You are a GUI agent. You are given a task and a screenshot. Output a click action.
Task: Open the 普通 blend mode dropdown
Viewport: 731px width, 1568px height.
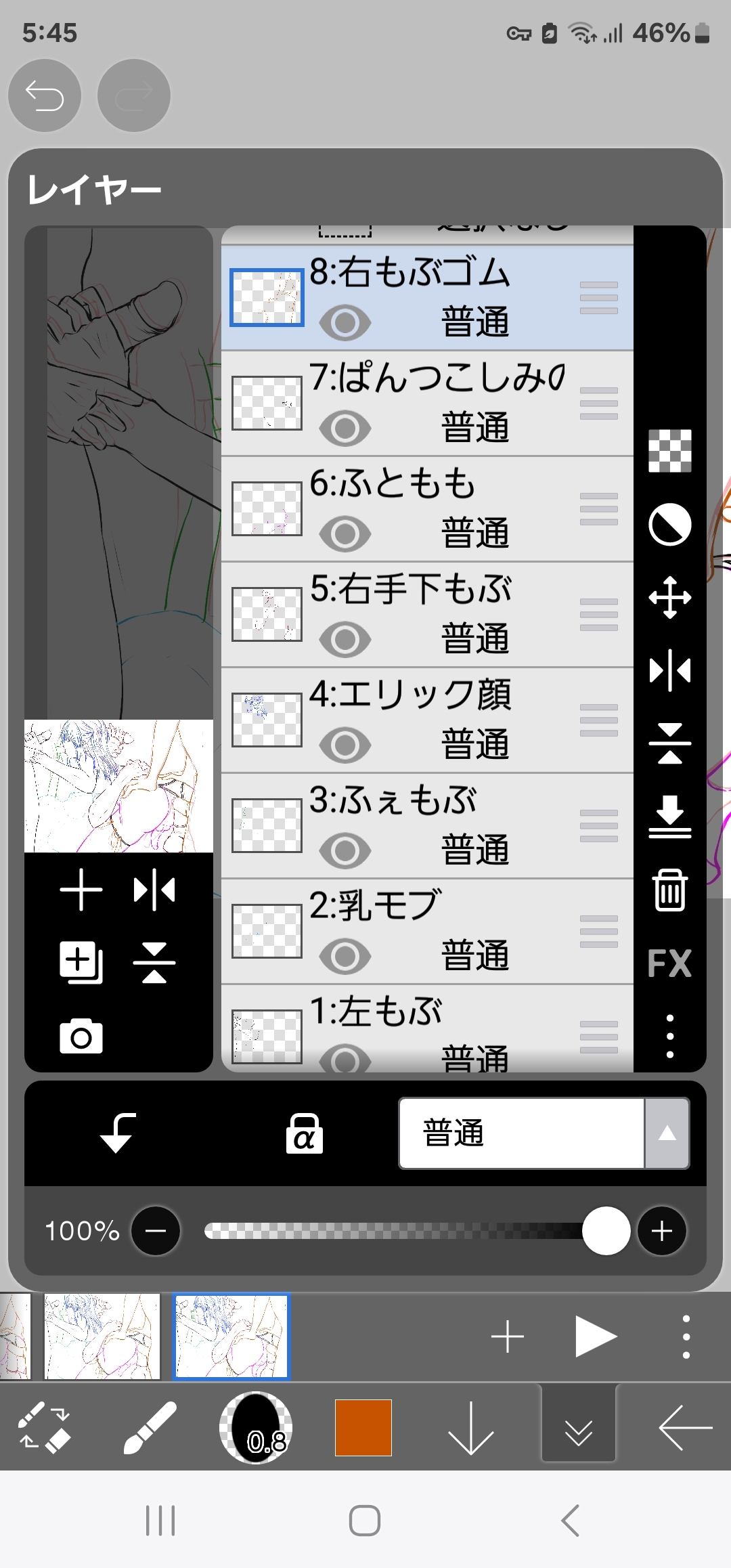tap(544, 1133)
